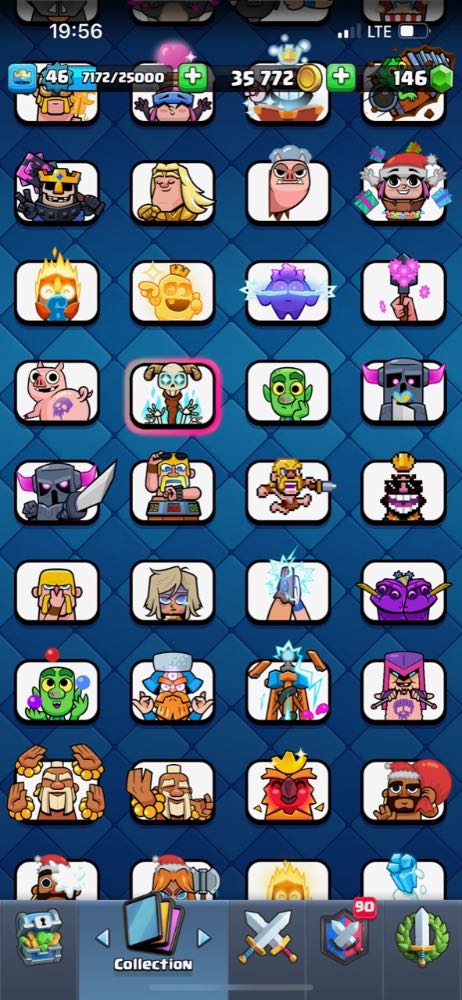
Task: Tap the right arrow beside Collection
Action: pos(204,937)
